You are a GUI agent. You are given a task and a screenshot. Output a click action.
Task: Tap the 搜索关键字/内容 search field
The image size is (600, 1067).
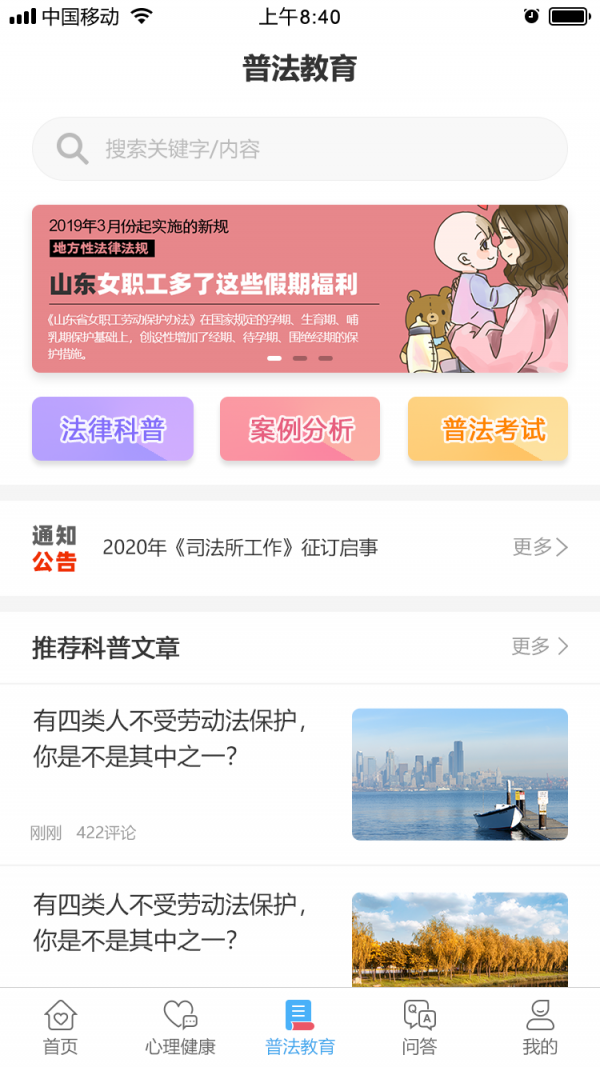300,149
